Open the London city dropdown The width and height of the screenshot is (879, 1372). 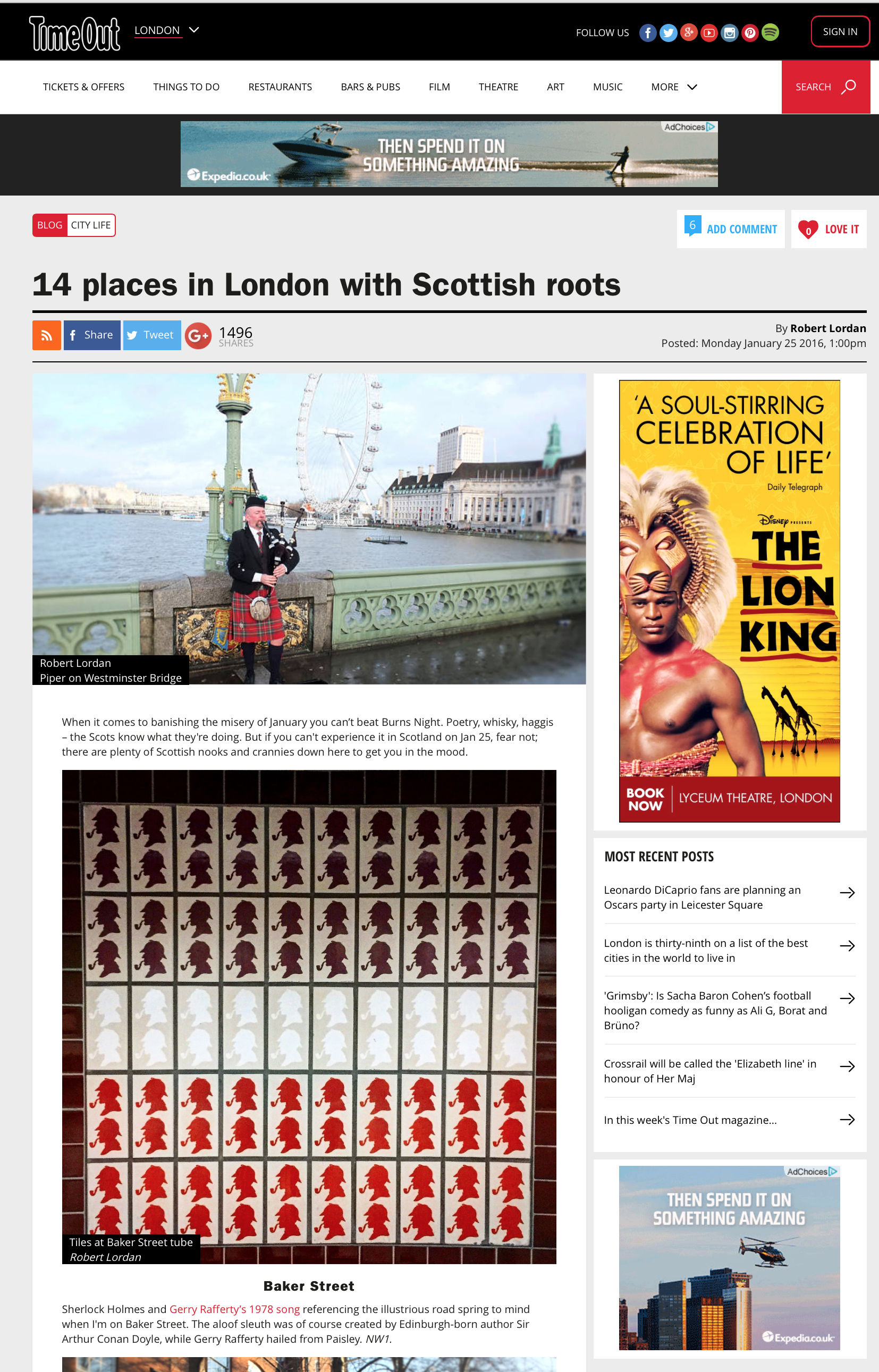point(166,30)
